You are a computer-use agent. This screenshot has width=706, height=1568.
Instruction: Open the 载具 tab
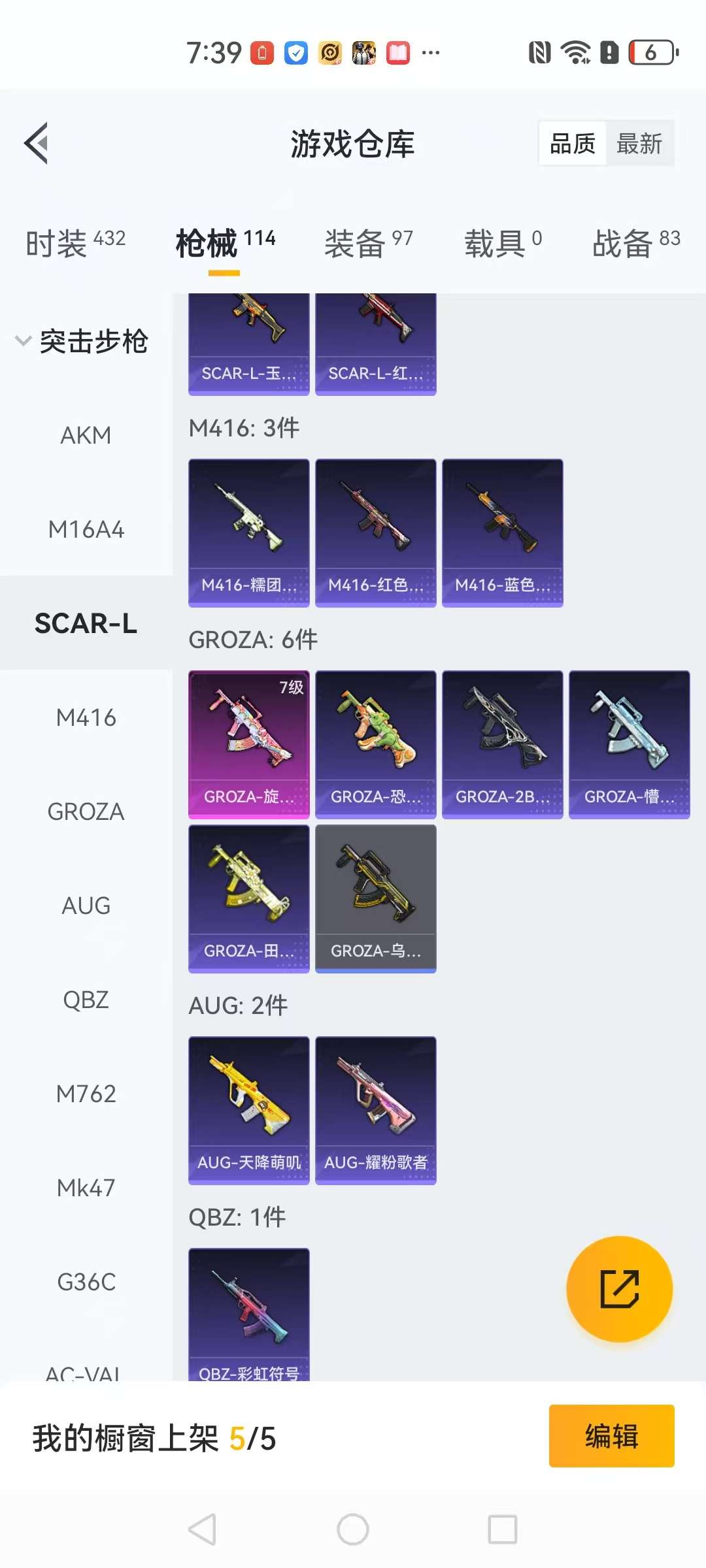(x=503, y=243)
